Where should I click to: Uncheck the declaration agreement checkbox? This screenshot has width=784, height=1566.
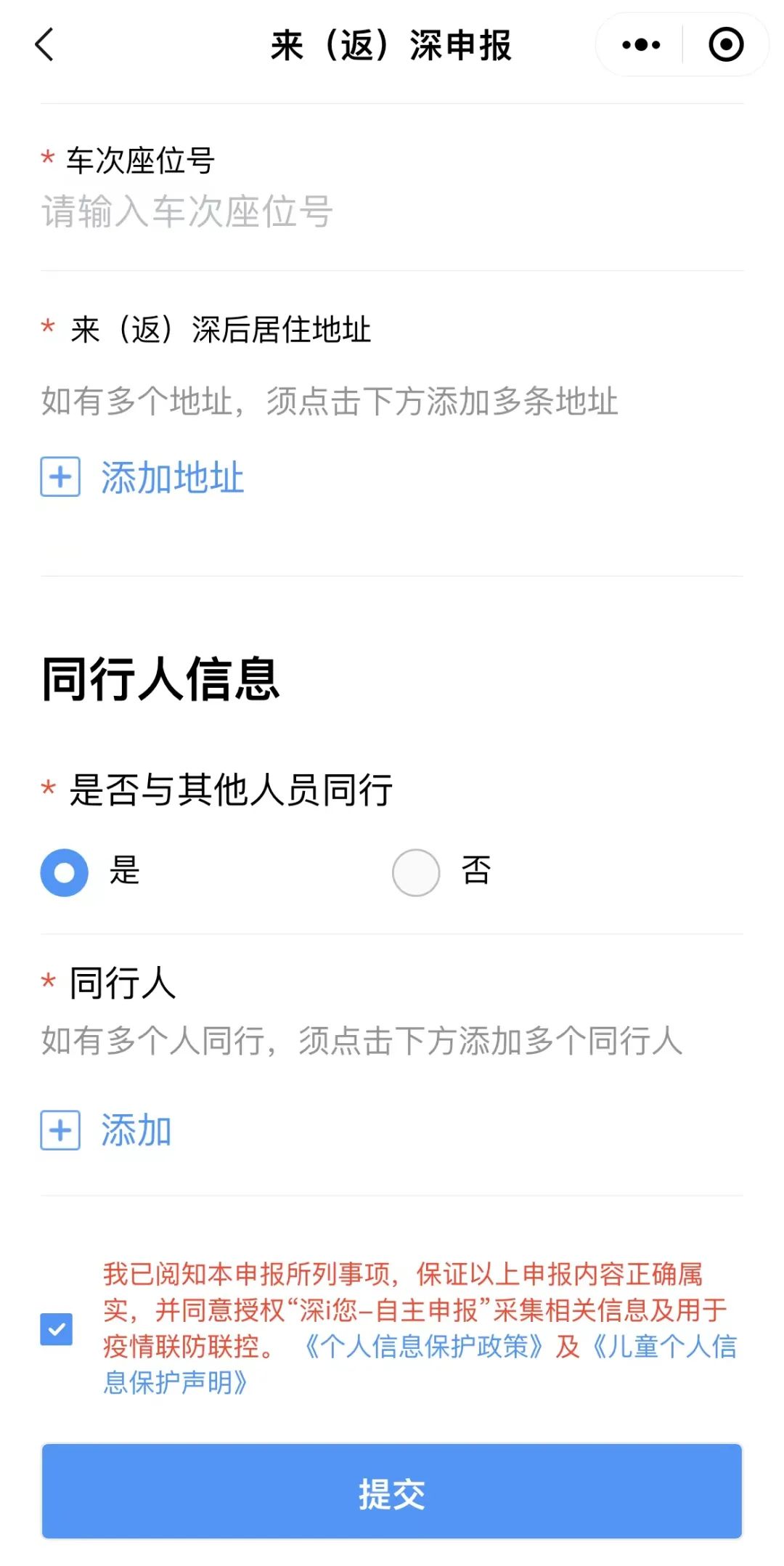[x=57, y=1328]
